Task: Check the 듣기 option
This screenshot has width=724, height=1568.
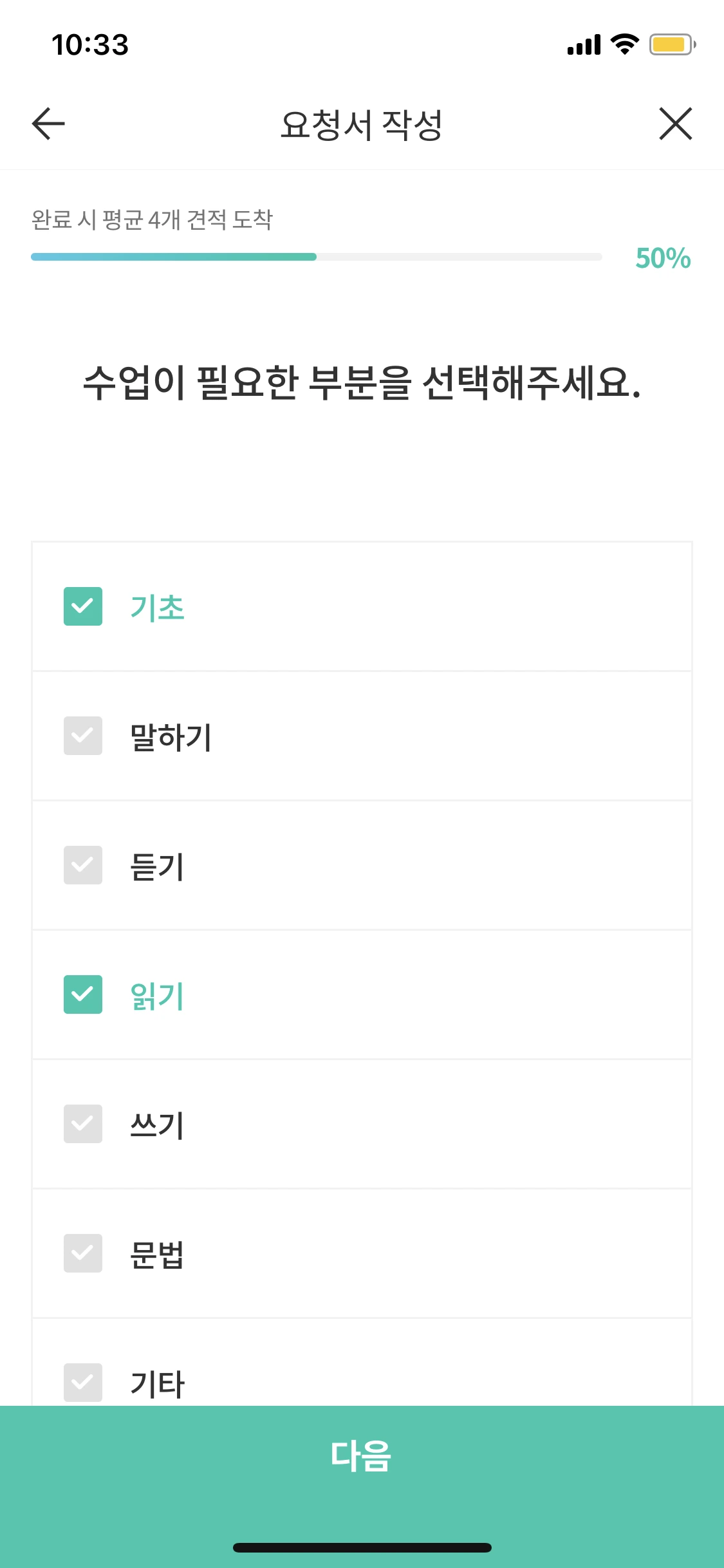Action: [x=83, y=864]
